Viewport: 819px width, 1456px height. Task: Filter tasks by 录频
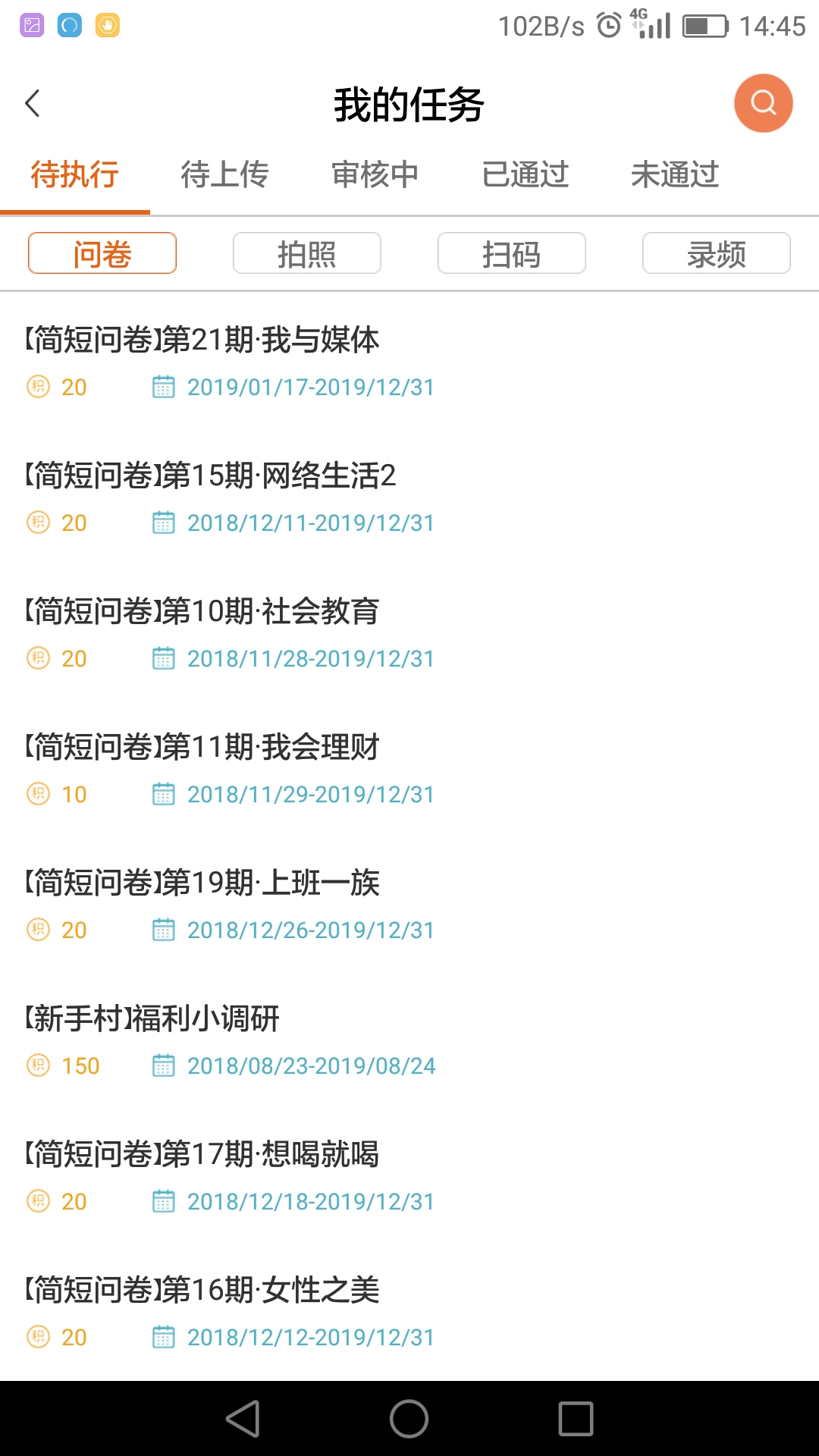716,253
